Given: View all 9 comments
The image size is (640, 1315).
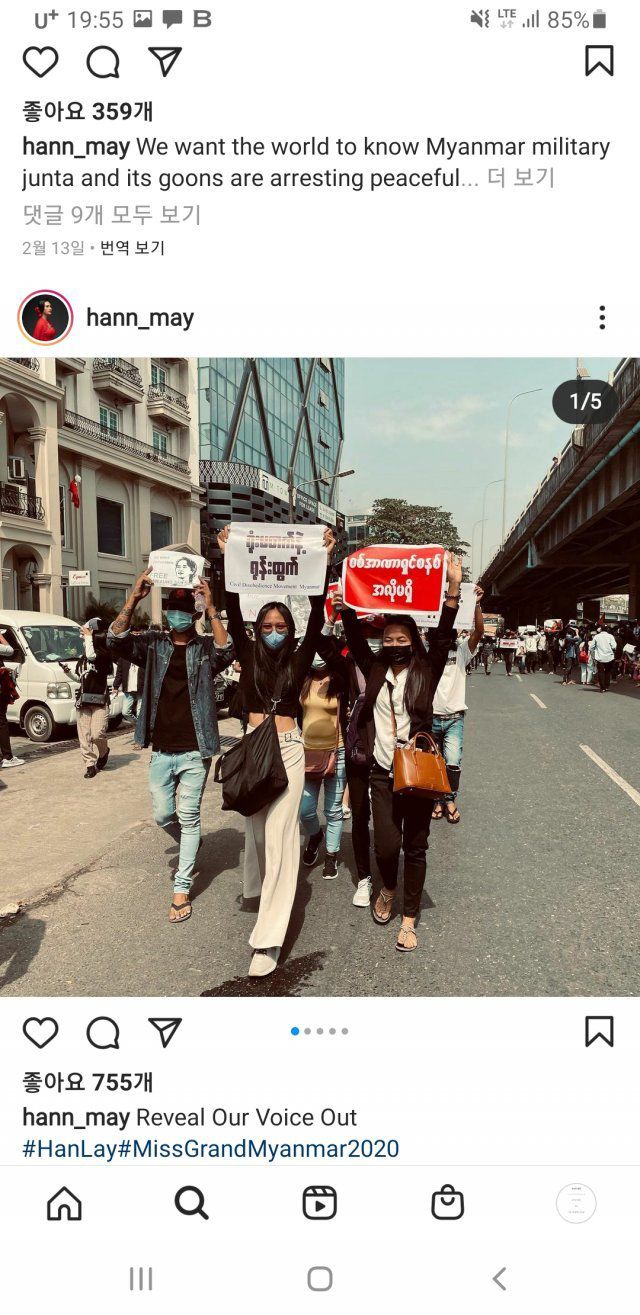Looking at the screenshot, I should [x=112, y=214].
